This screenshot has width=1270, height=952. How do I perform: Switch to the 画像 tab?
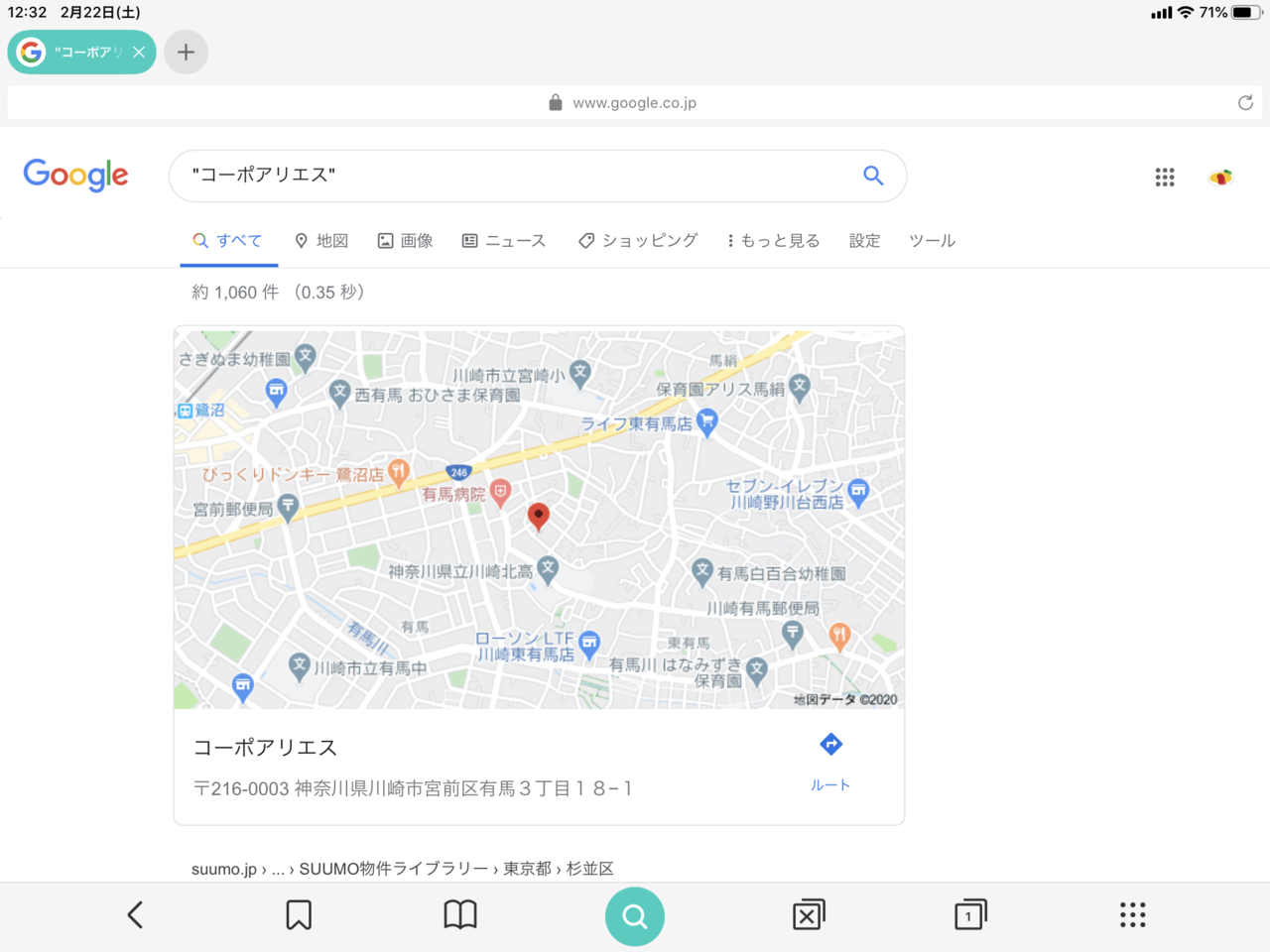click(x=405, y=241)
